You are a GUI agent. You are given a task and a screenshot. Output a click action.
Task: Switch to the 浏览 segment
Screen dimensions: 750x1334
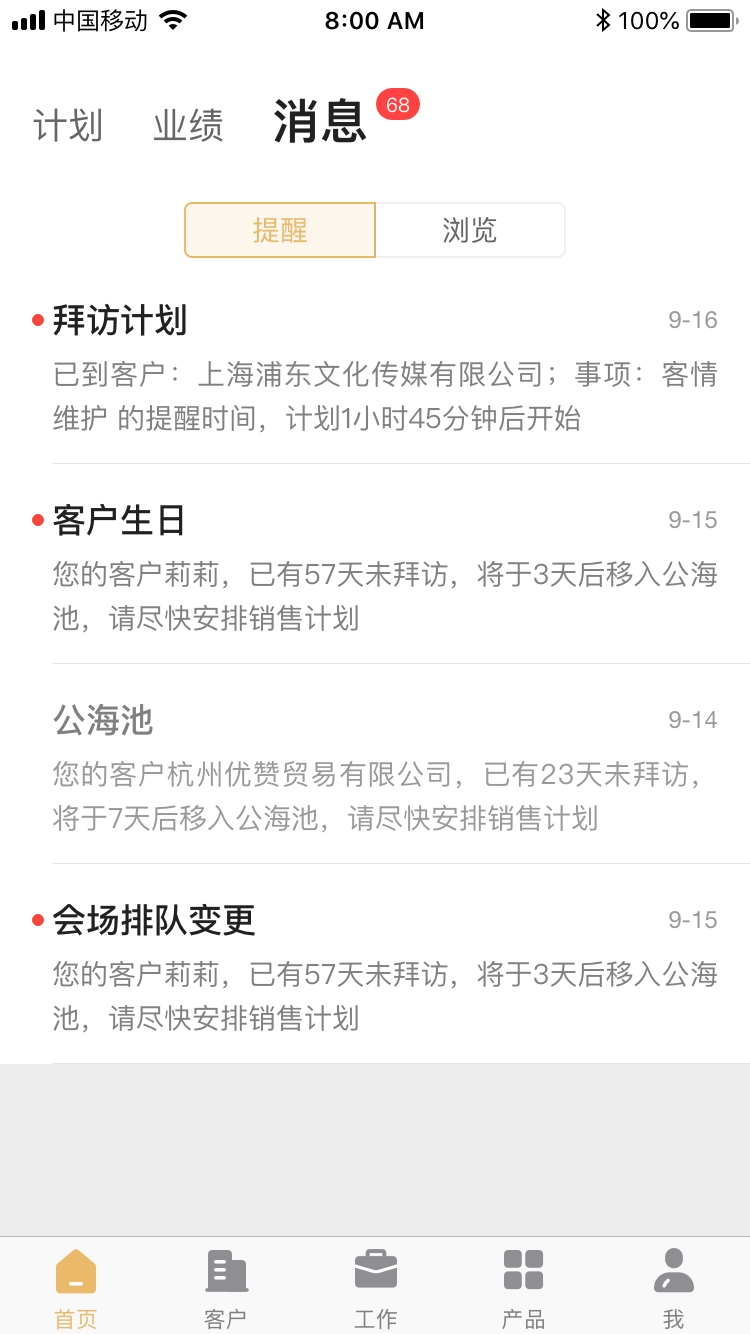point(470,230)
